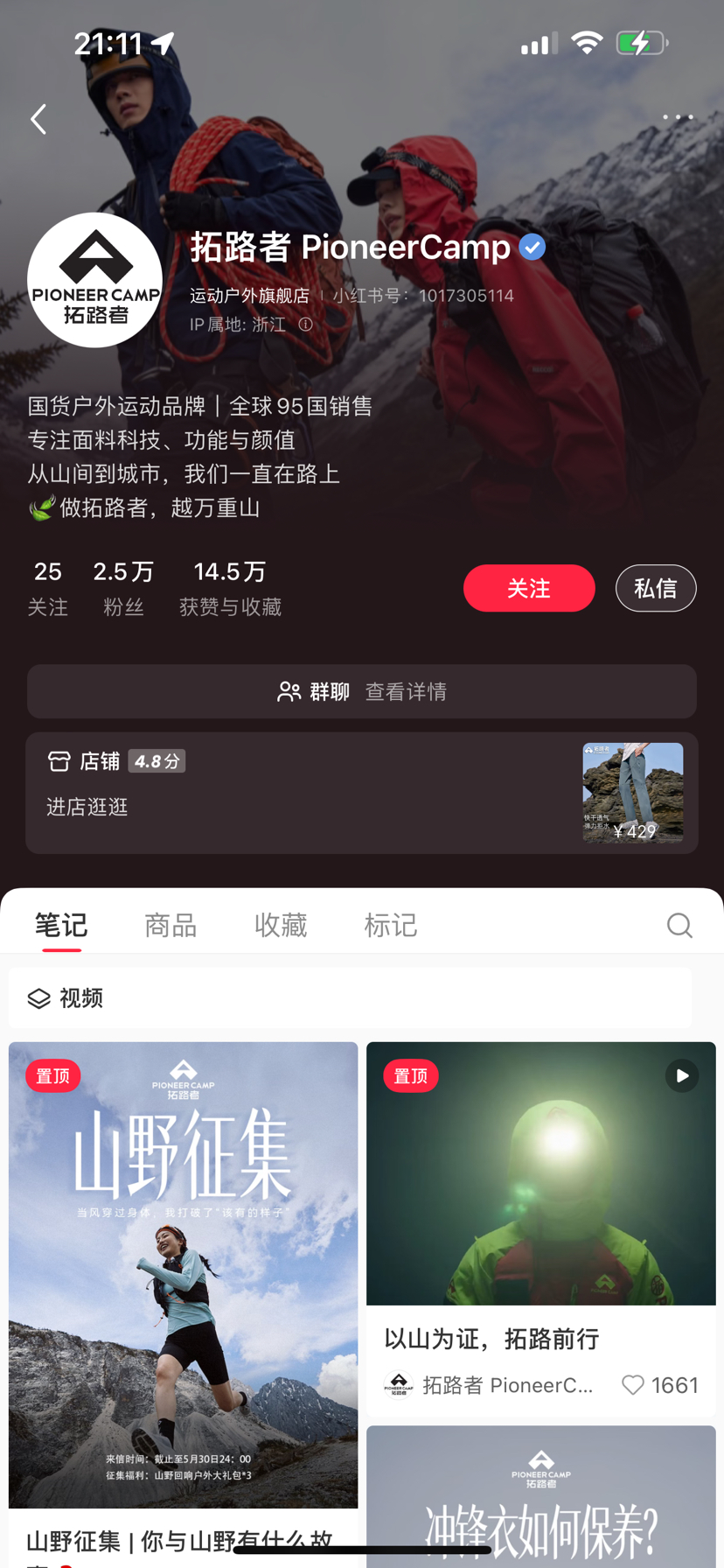Open the IP属地 info icon

[x=304, y=325]
